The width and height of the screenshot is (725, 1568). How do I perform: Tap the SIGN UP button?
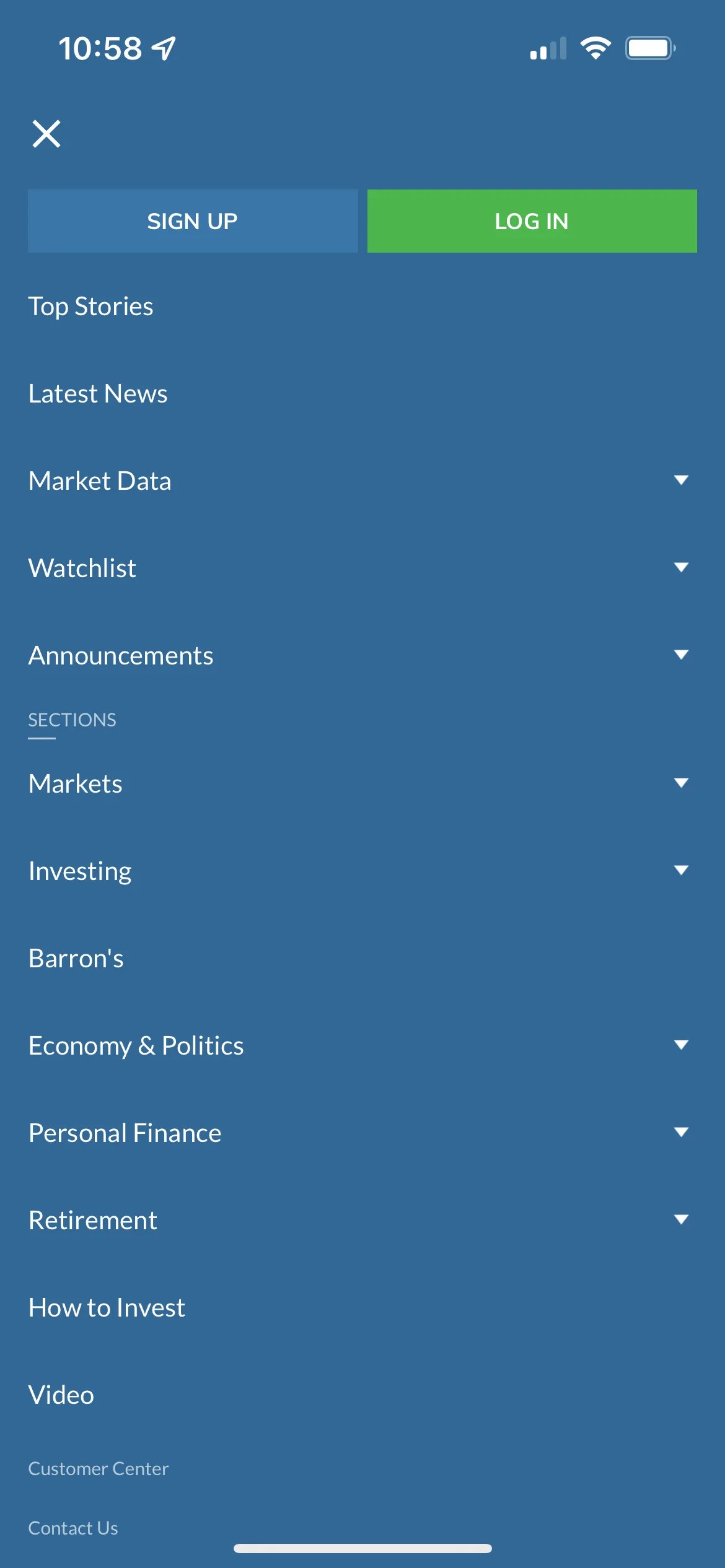(x=192, y=220)
